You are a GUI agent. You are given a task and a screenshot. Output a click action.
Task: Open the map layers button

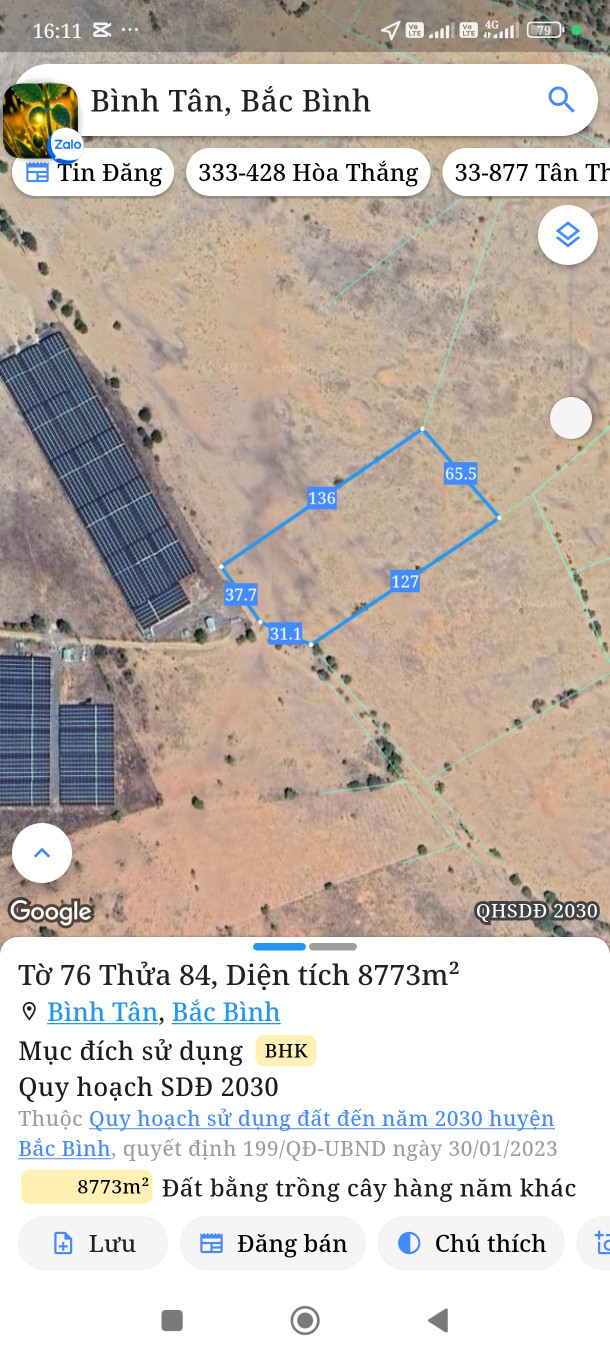pyautogui.click(x=568, y=235)
